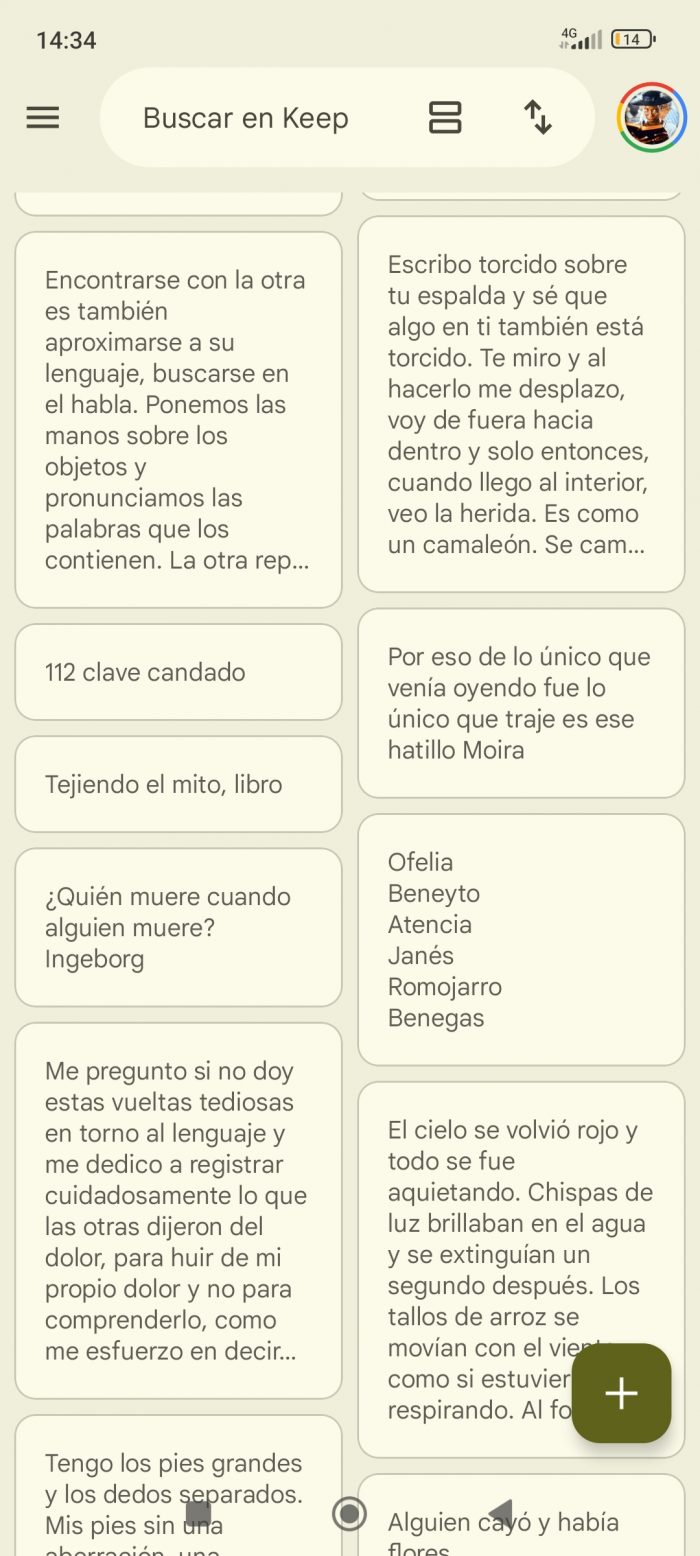
Task: Open the note listing Ofelia, Beneyto, Atencia
Action: click(x=520, y=940)
